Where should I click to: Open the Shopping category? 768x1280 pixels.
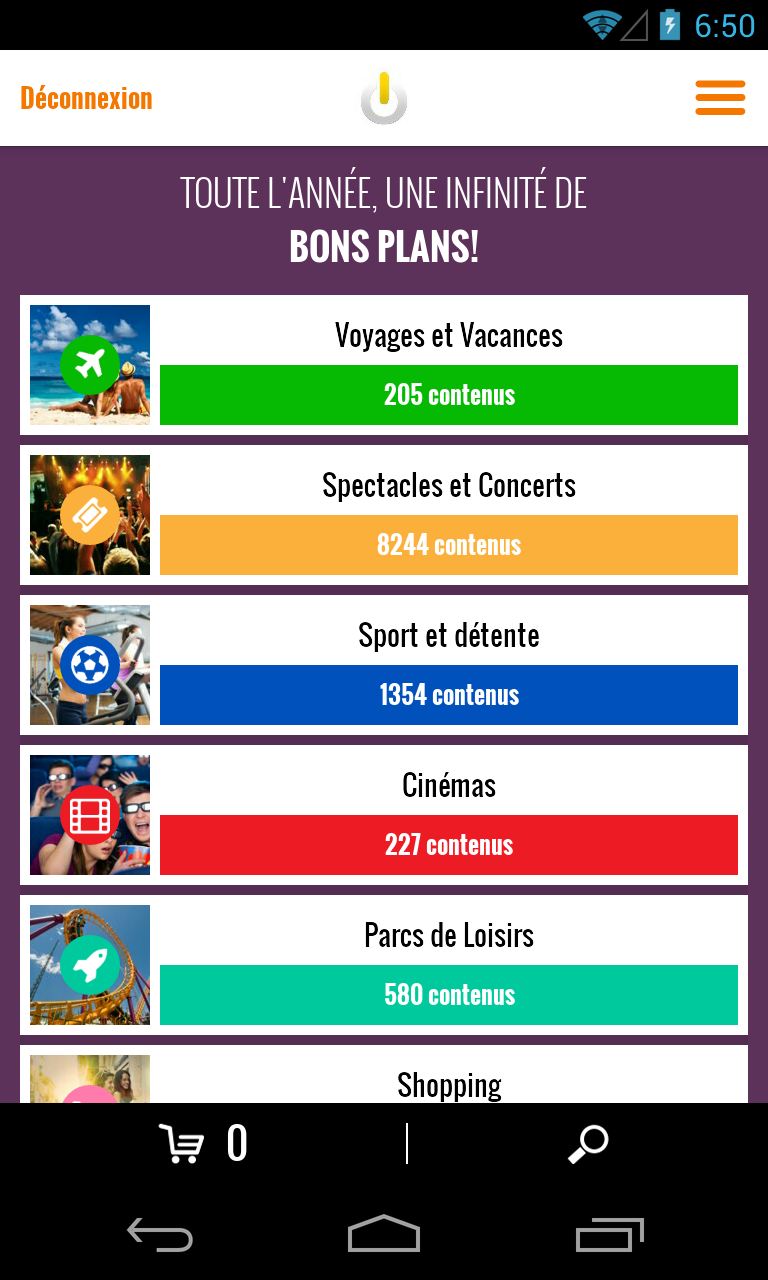(448, 1084)
